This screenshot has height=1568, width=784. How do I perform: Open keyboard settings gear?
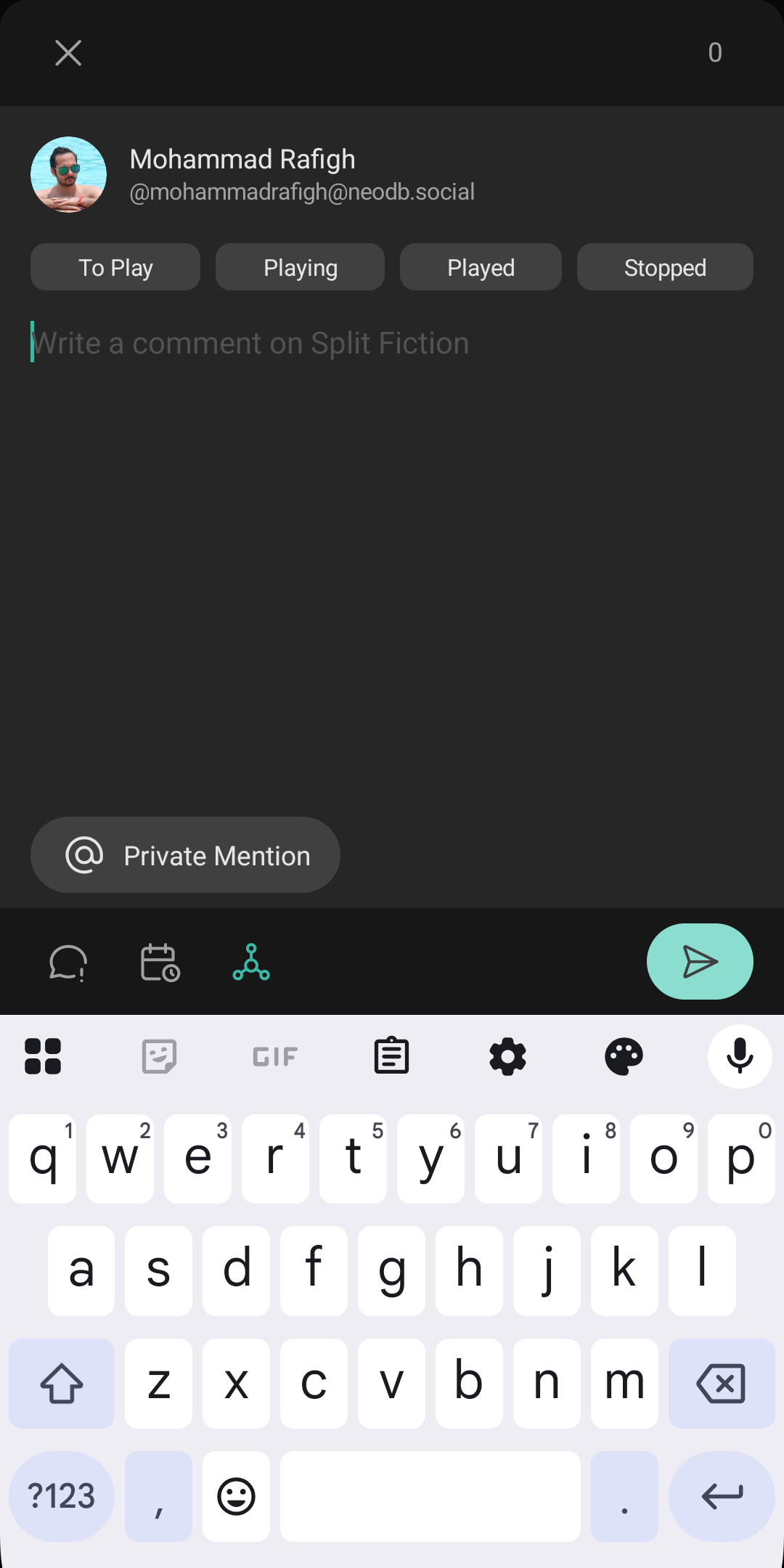[x=507, y=1056]
